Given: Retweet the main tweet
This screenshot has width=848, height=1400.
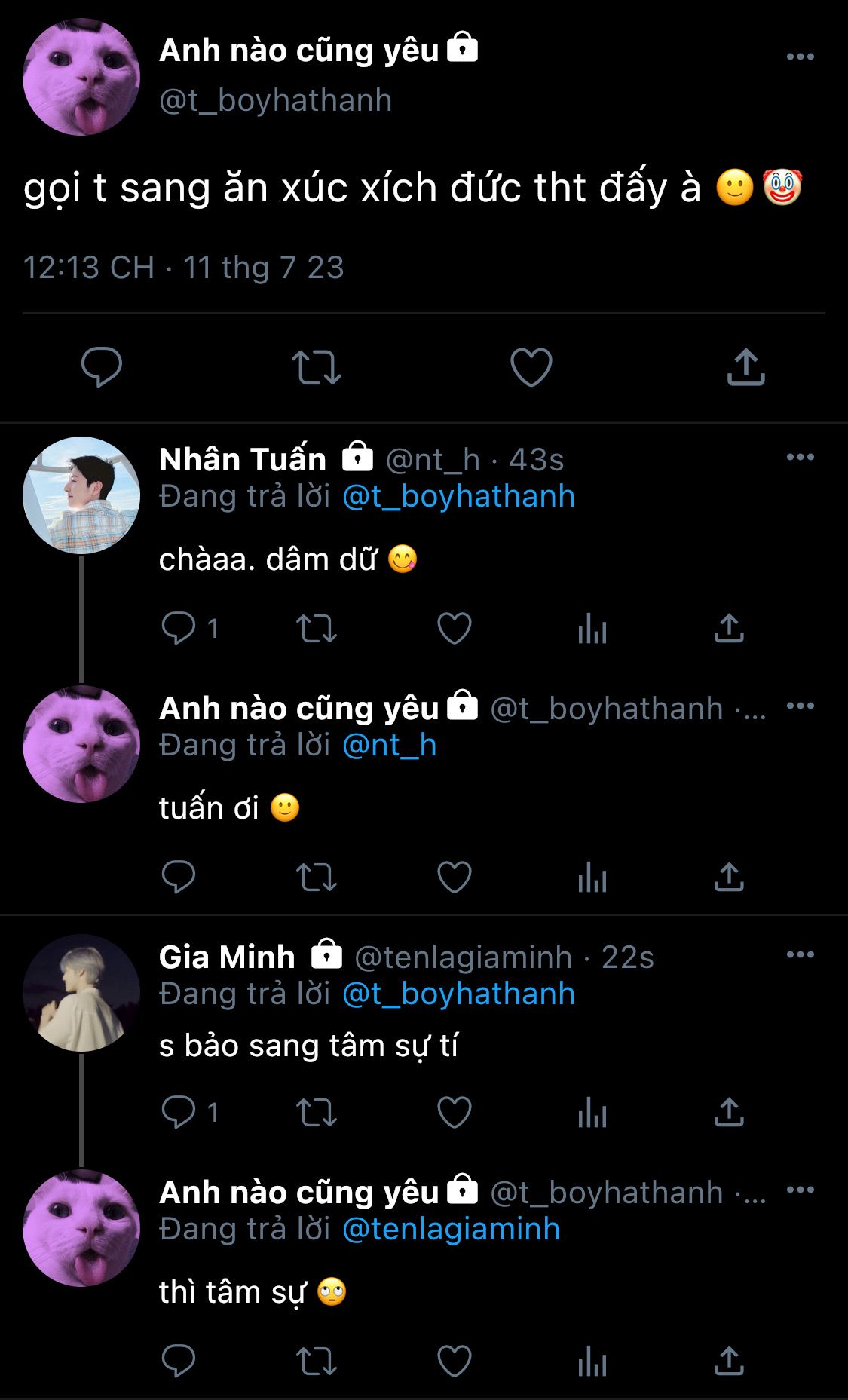Looking at the screenshot, I should pyautogui.click(x=317, y=367).
